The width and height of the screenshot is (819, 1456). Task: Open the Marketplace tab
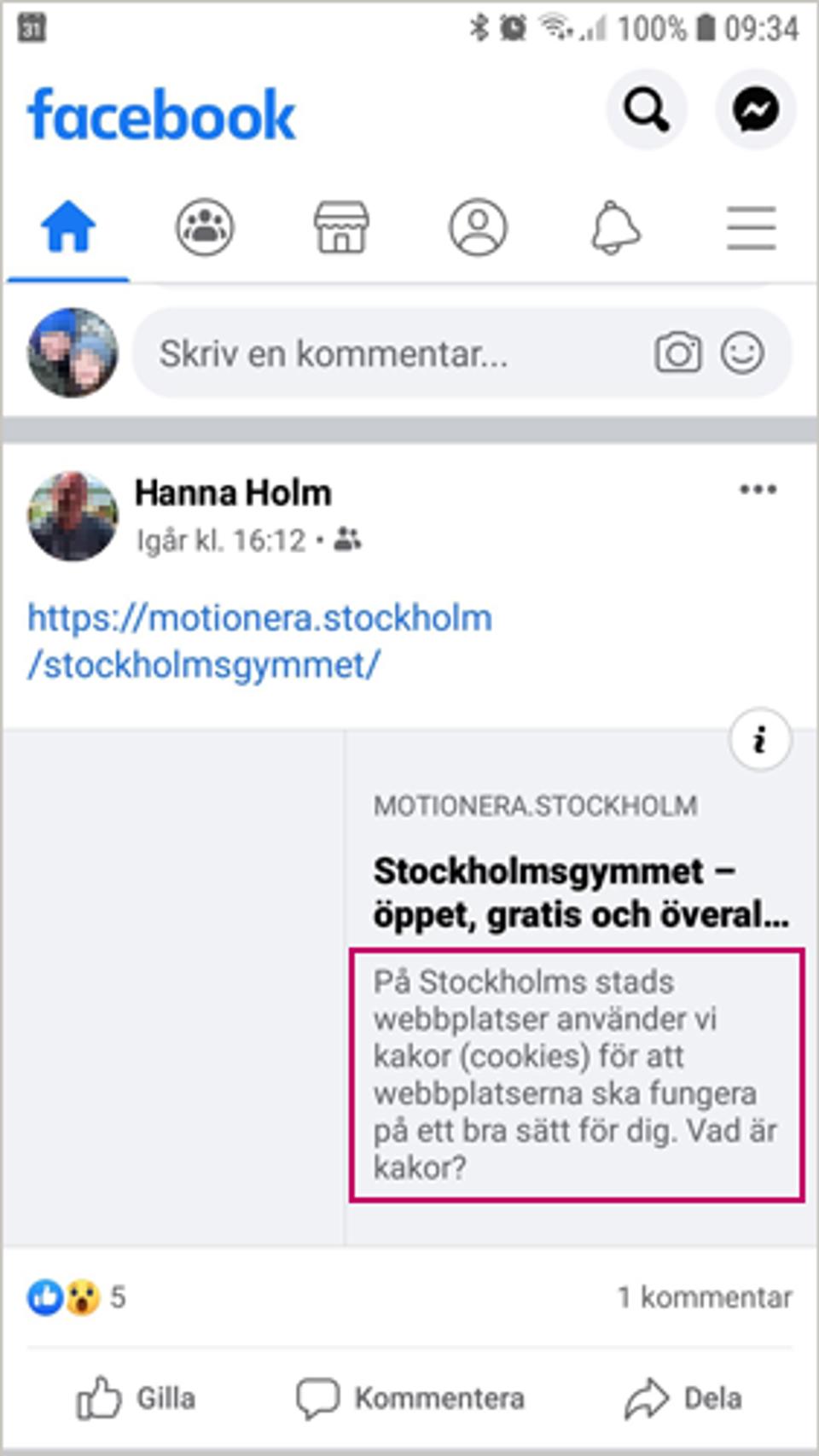[341, 228]
